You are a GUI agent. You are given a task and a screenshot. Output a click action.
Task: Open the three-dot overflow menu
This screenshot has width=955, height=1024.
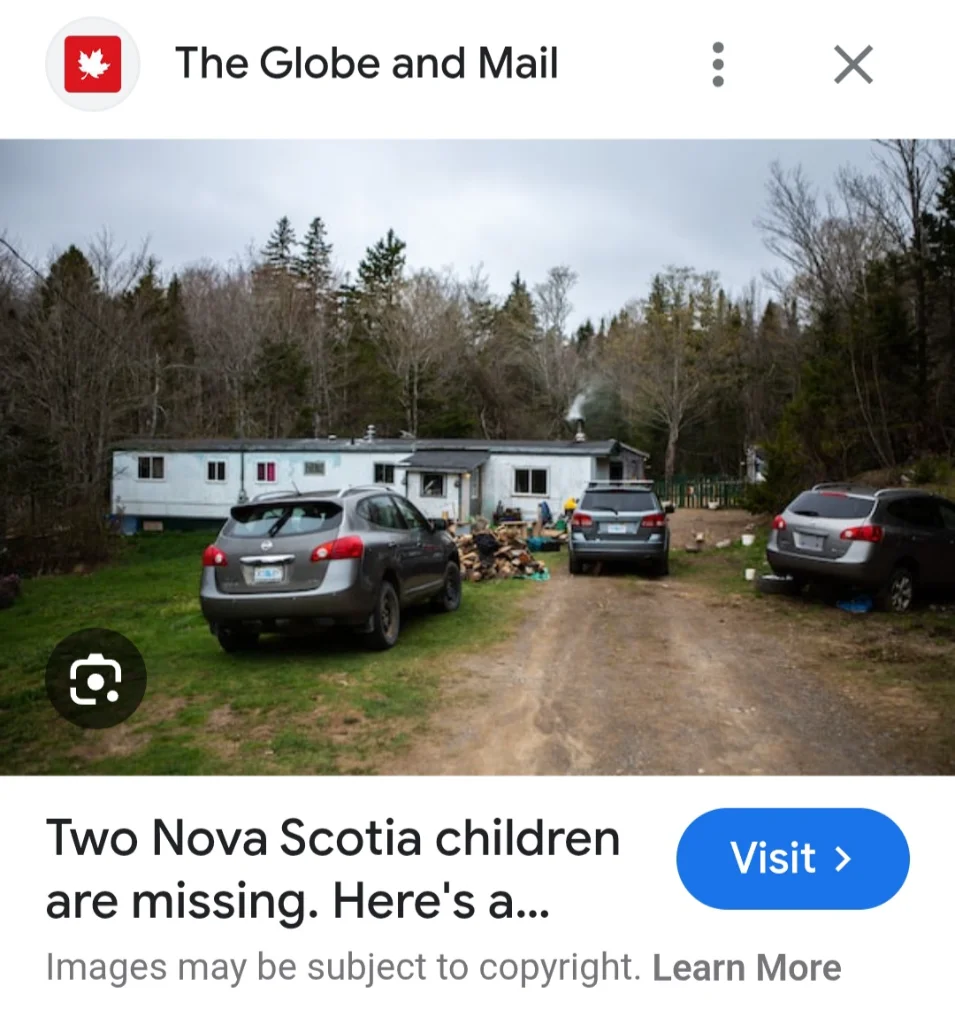(717, 65)
